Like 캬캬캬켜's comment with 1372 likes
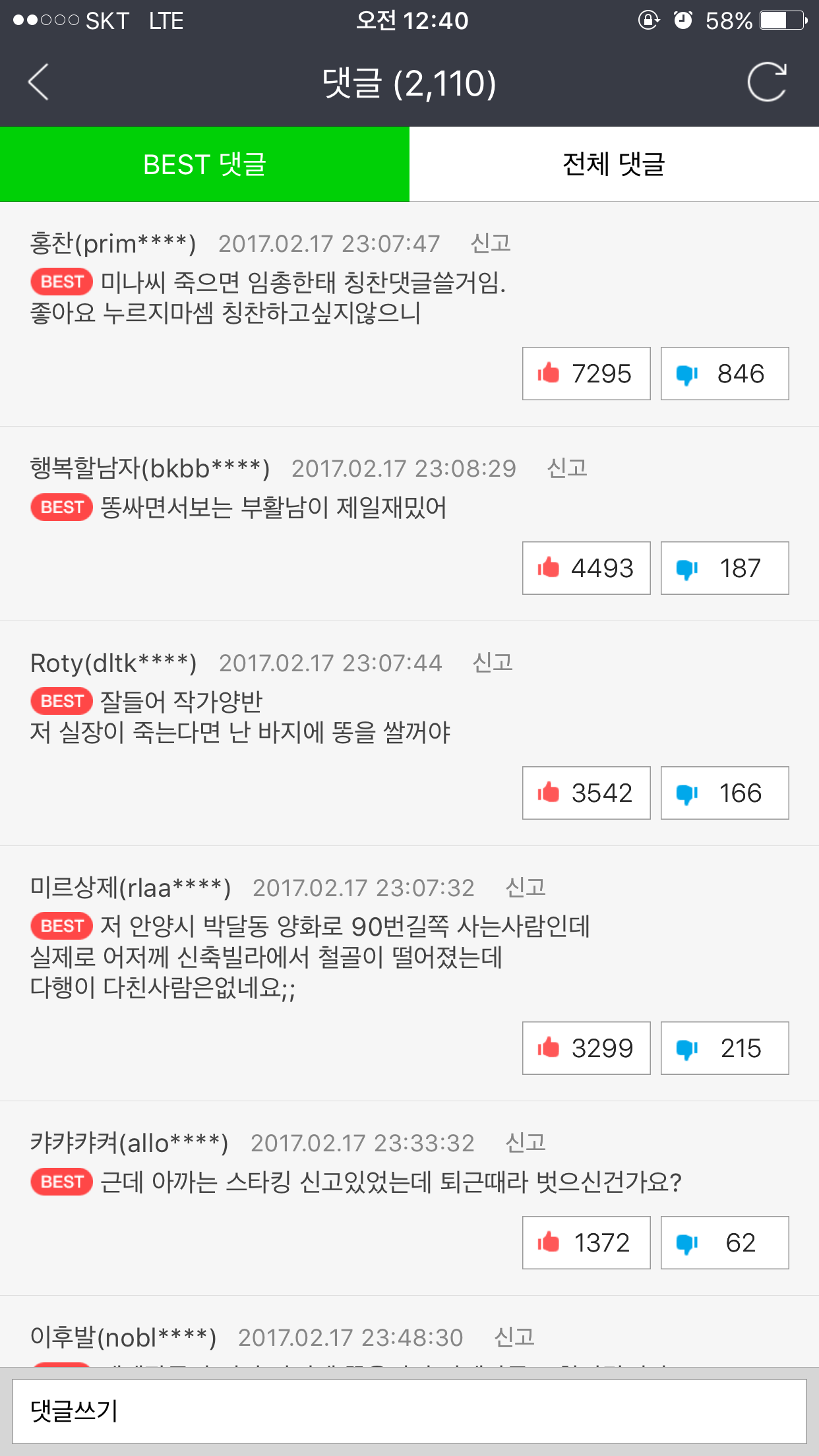 (x=586, y=1243)
